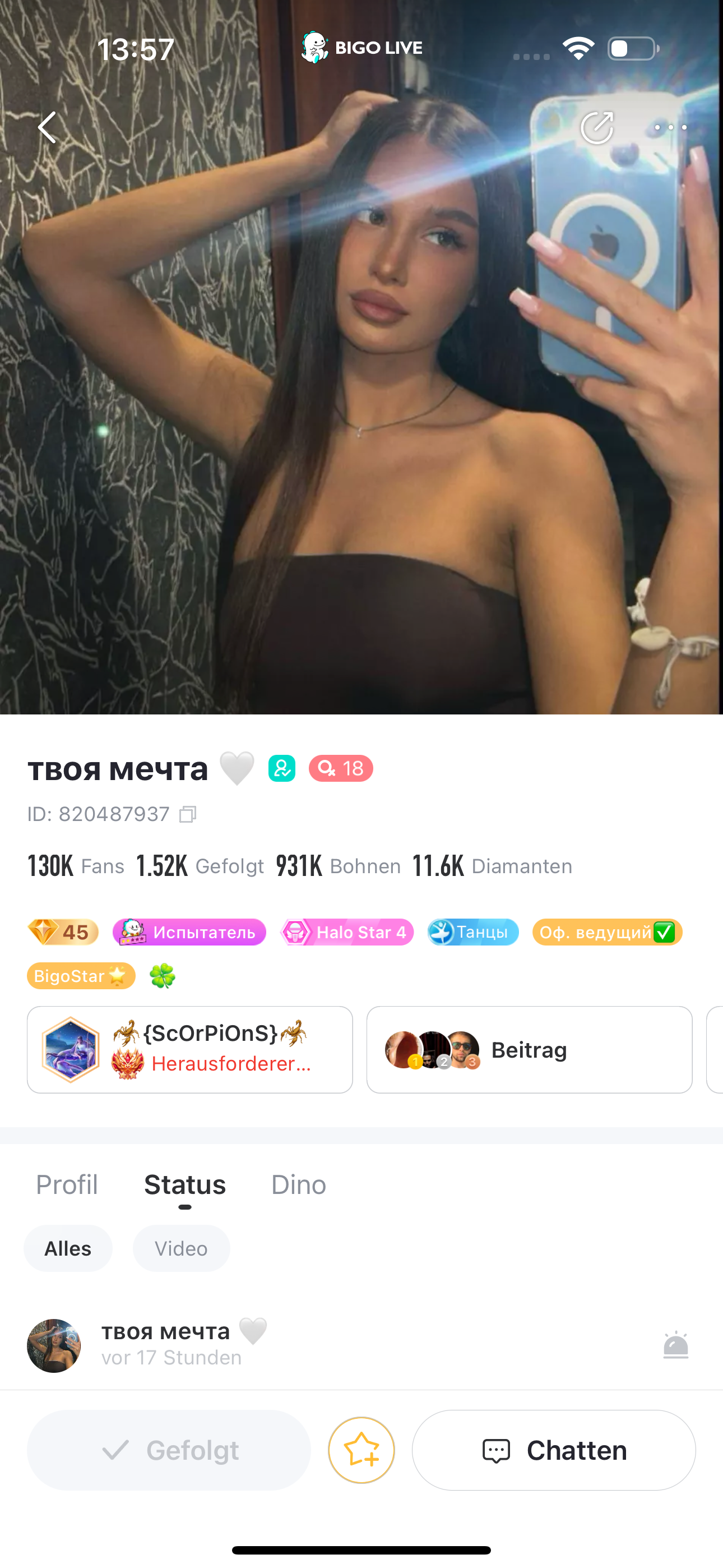Image resolution: width=723 pixels, height=1568 pixels.
Task: View the fans count 130K
Action: click(76, 865)
